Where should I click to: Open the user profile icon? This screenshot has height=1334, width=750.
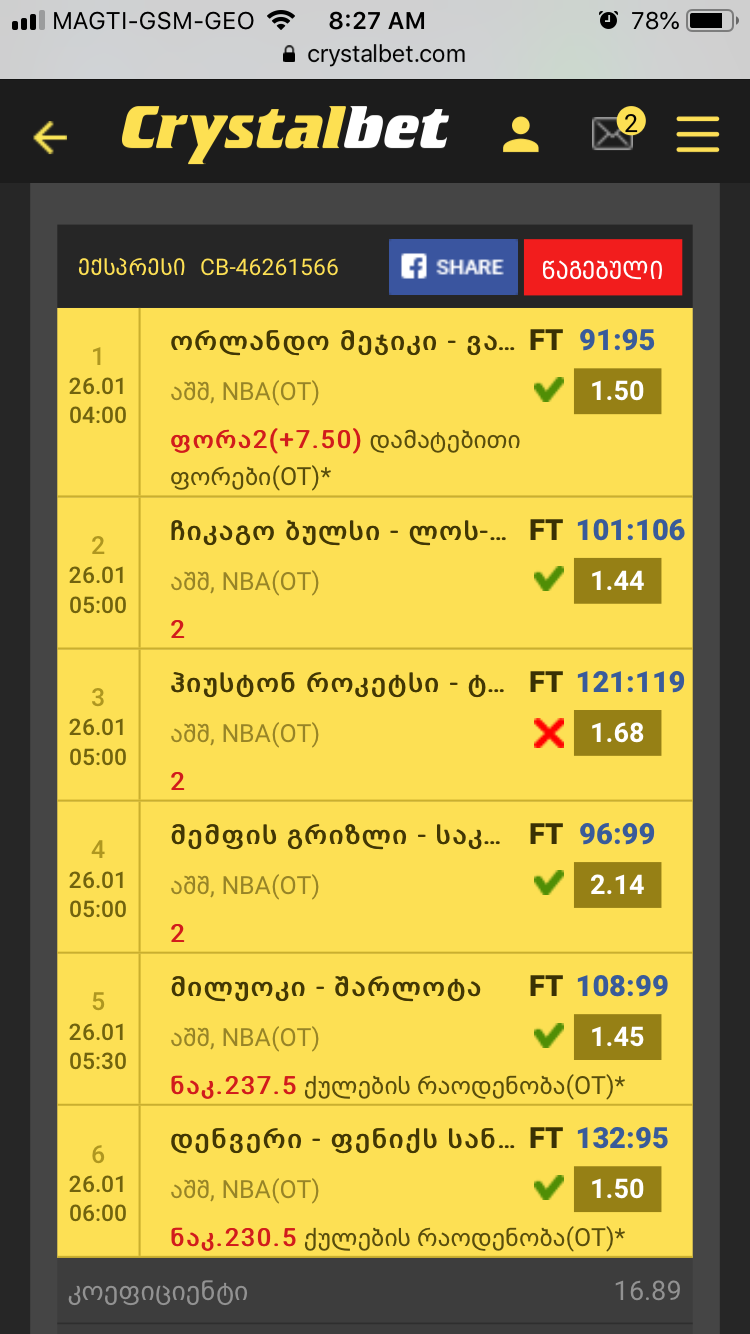[520, 134]
